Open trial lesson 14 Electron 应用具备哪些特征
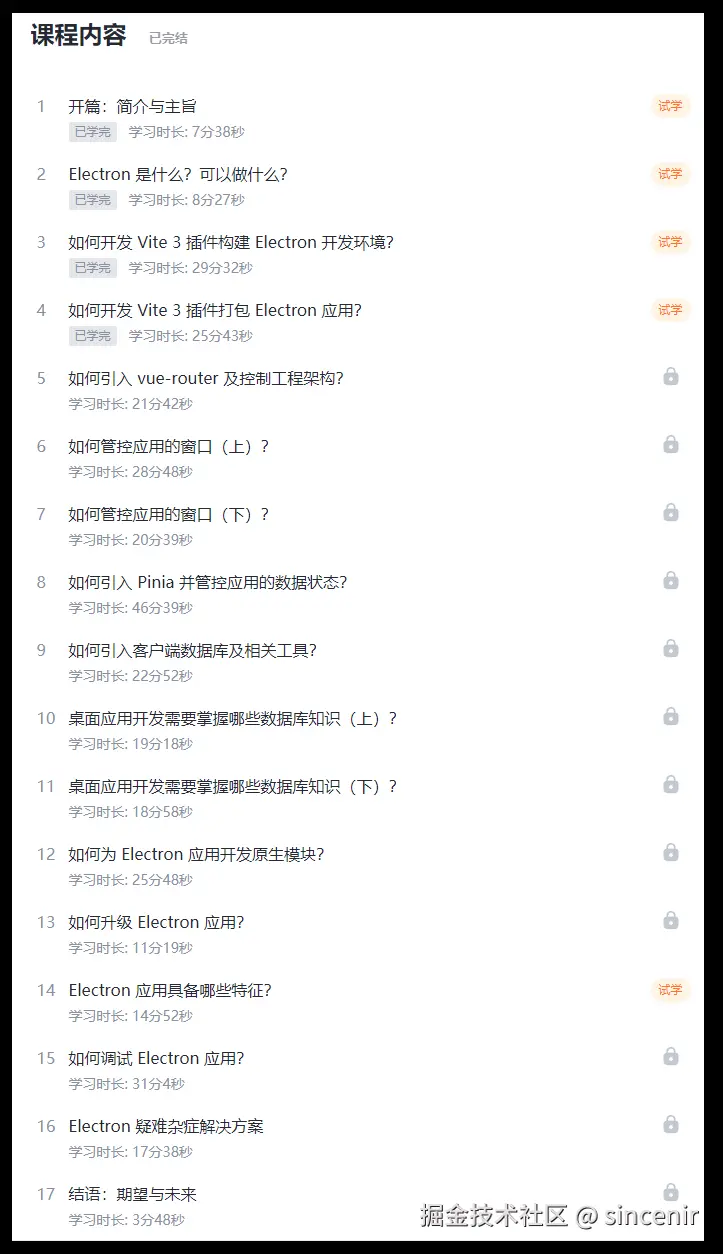The width and height of the screenshot is (723, 1254). (x=170, y=990)
